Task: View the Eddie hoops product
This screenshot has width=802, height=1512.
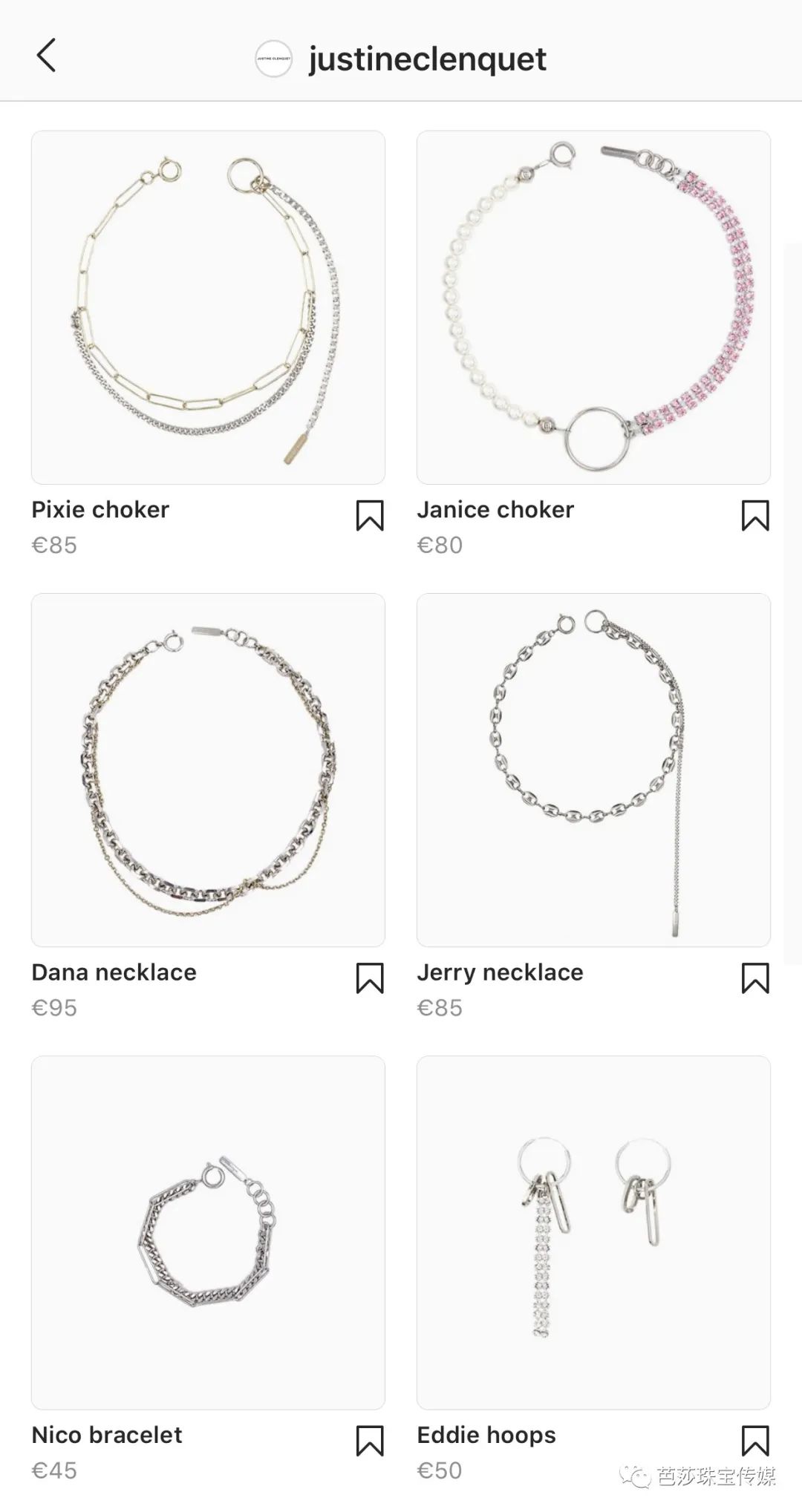Action: pos(593,1232)
